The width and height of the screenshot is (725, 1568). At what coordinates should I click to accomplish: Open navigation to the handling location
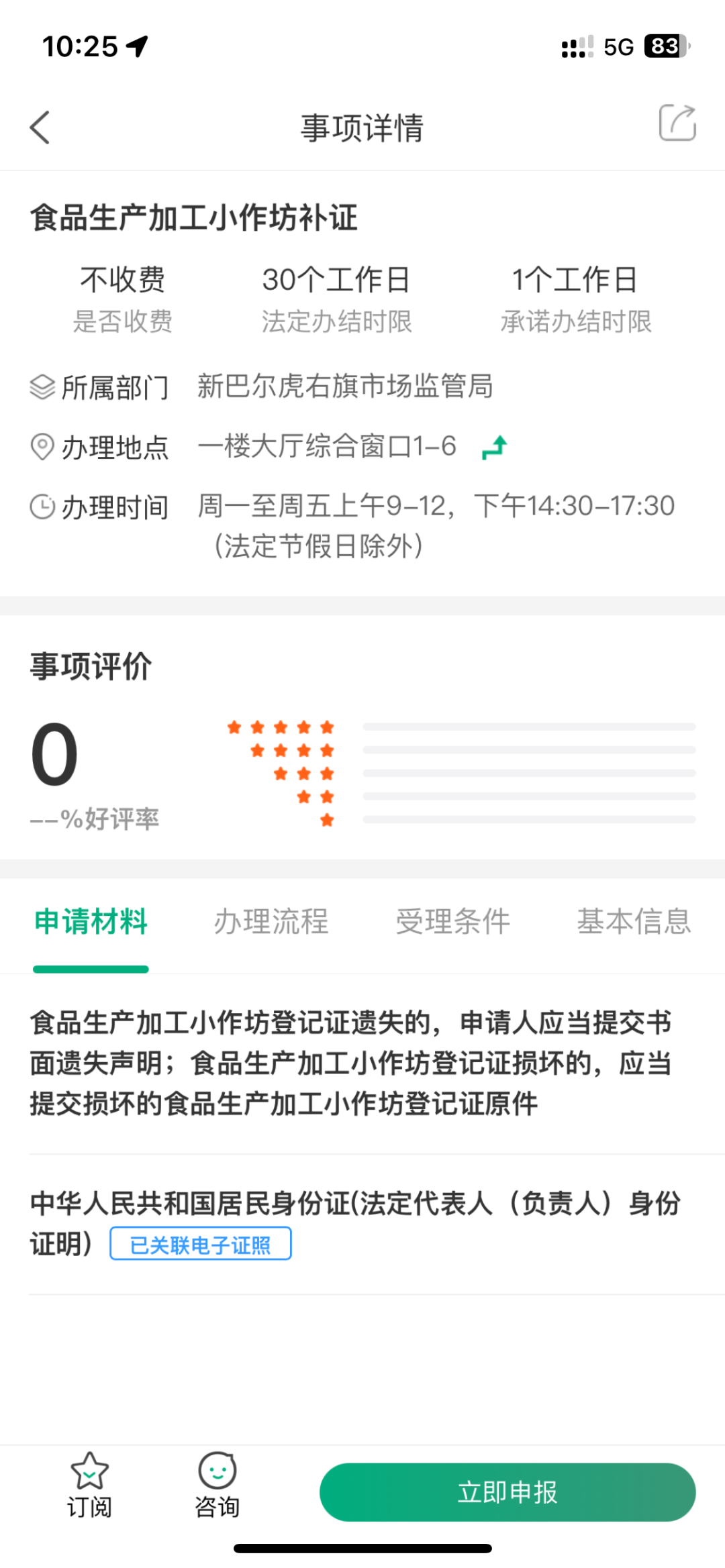pyautogui.click(x=495, y=448)
